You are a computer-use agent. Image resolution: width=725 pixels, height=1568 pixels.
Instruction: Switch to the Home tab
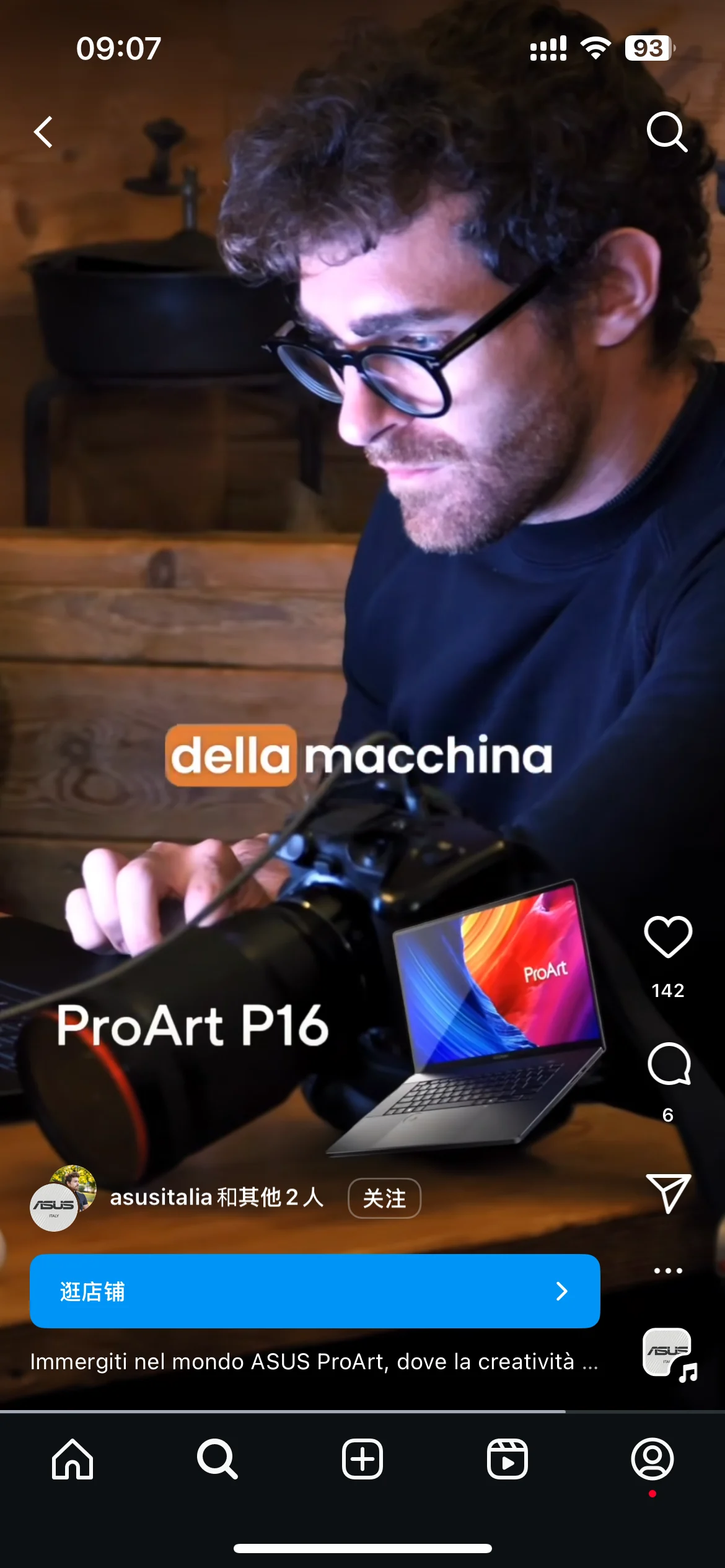click(x=72, y=1459)
